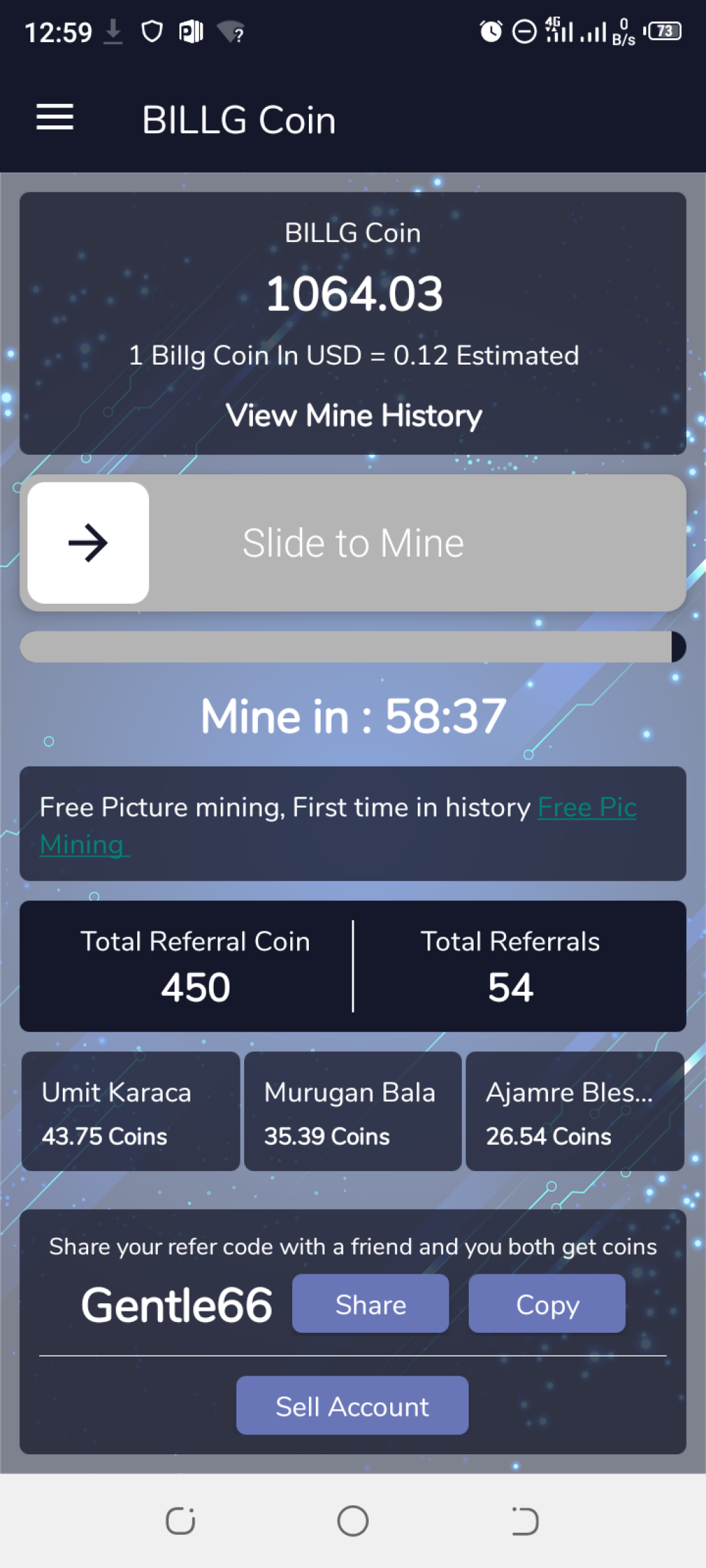
Task: Share the Gentle66 refer code
Action: 370,1304
